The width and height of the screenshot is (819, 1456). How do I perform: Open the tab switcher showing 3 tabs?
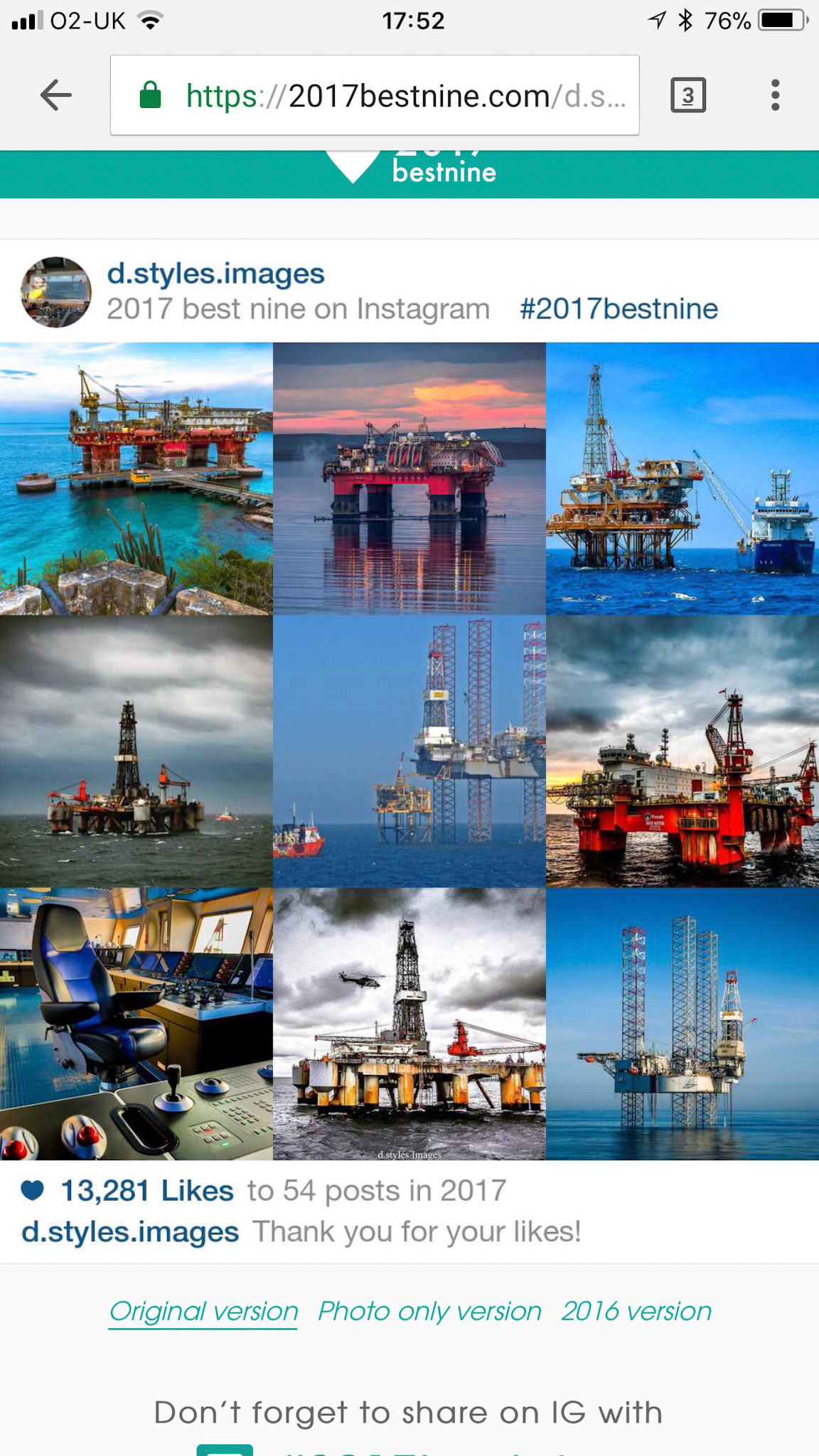[x=687, y=95]
